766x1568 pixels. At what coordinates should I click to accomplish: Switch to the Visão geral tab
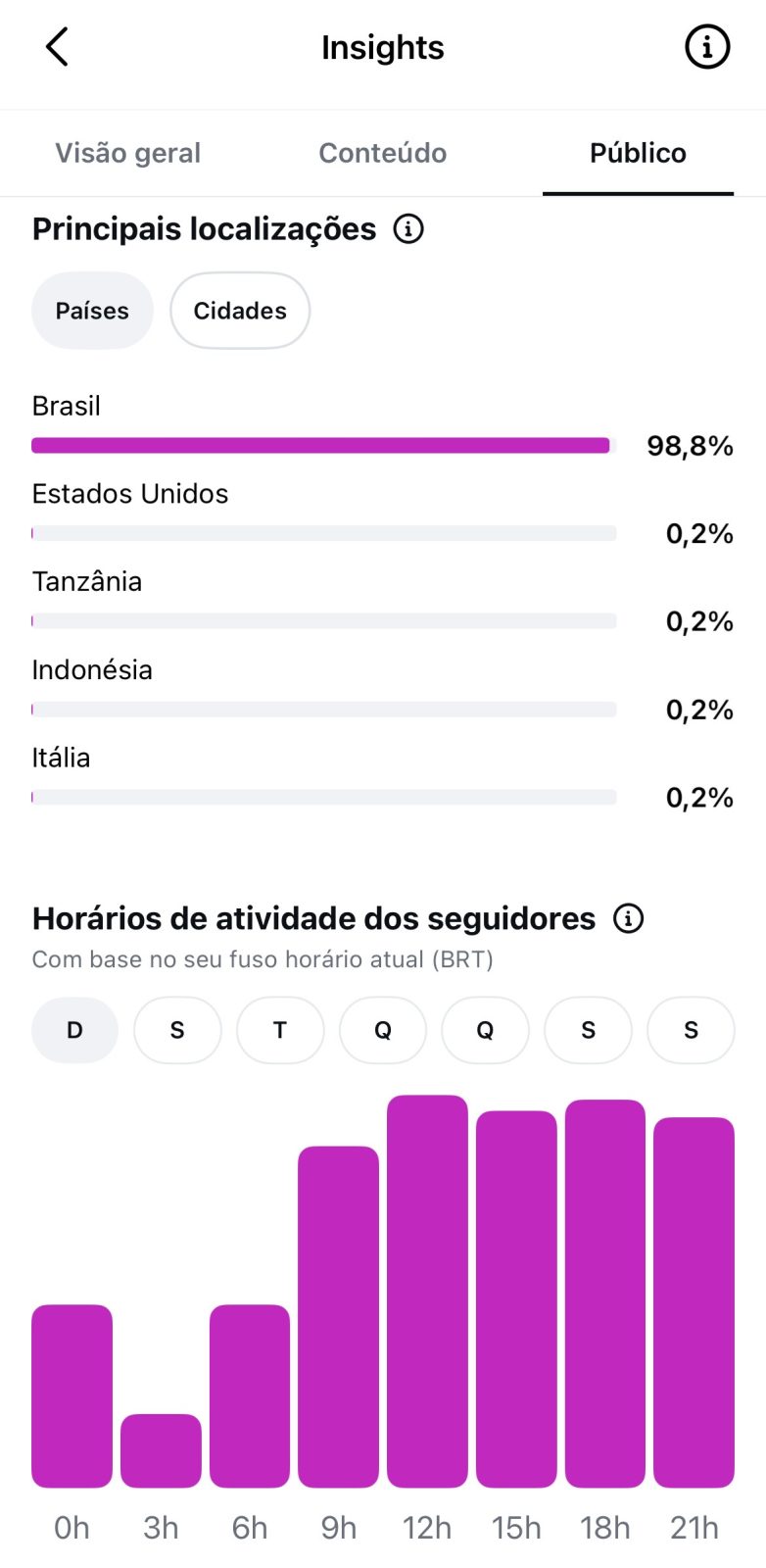pyautogui.click(x=127, y=153)
